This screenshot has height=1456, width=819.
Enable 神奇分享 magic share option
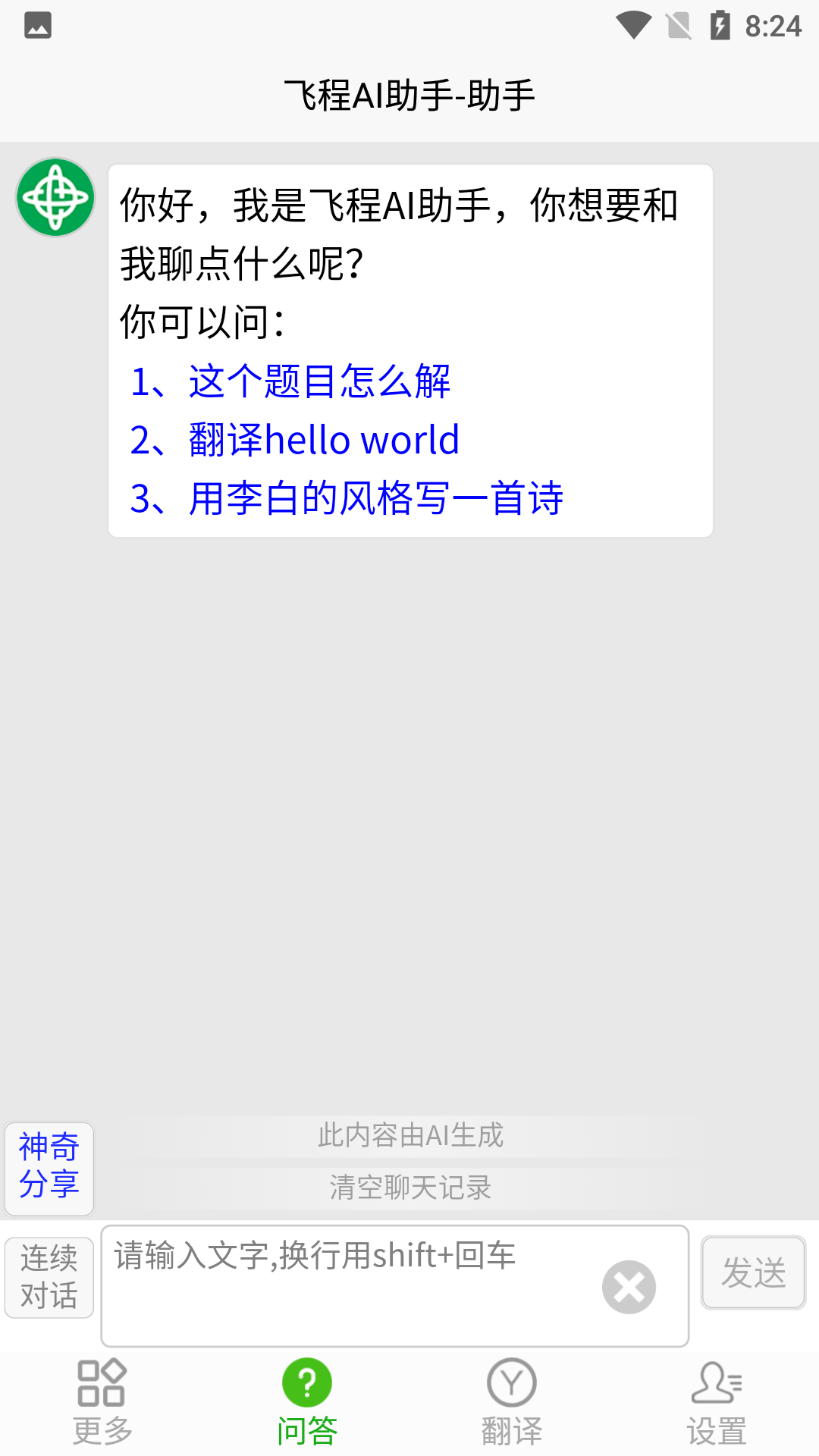49,1169
